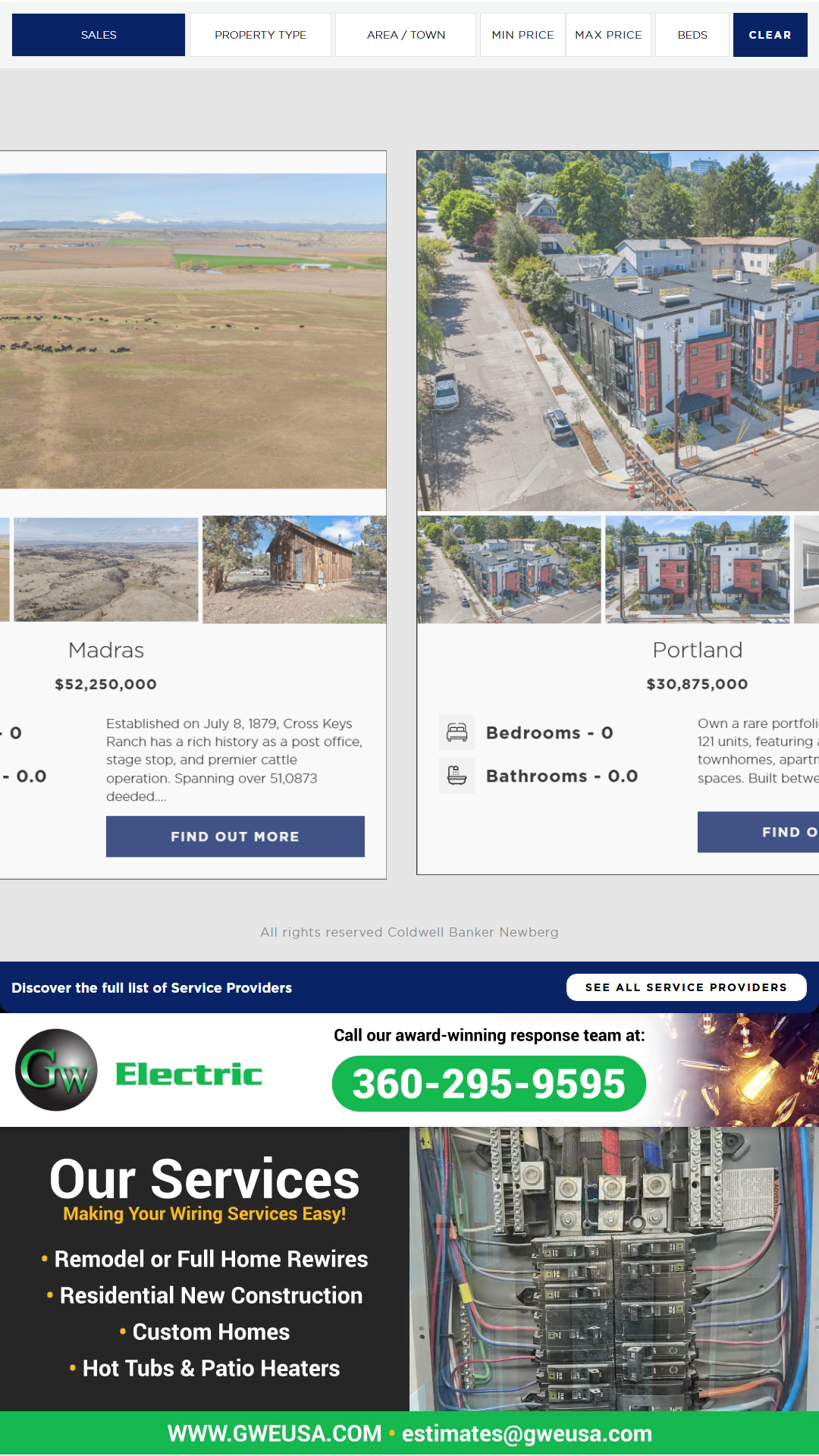This screenshot has height=1456, width=819.
Task: Open second Portland townhomes thumbnail
Action: tap(697, 570)
